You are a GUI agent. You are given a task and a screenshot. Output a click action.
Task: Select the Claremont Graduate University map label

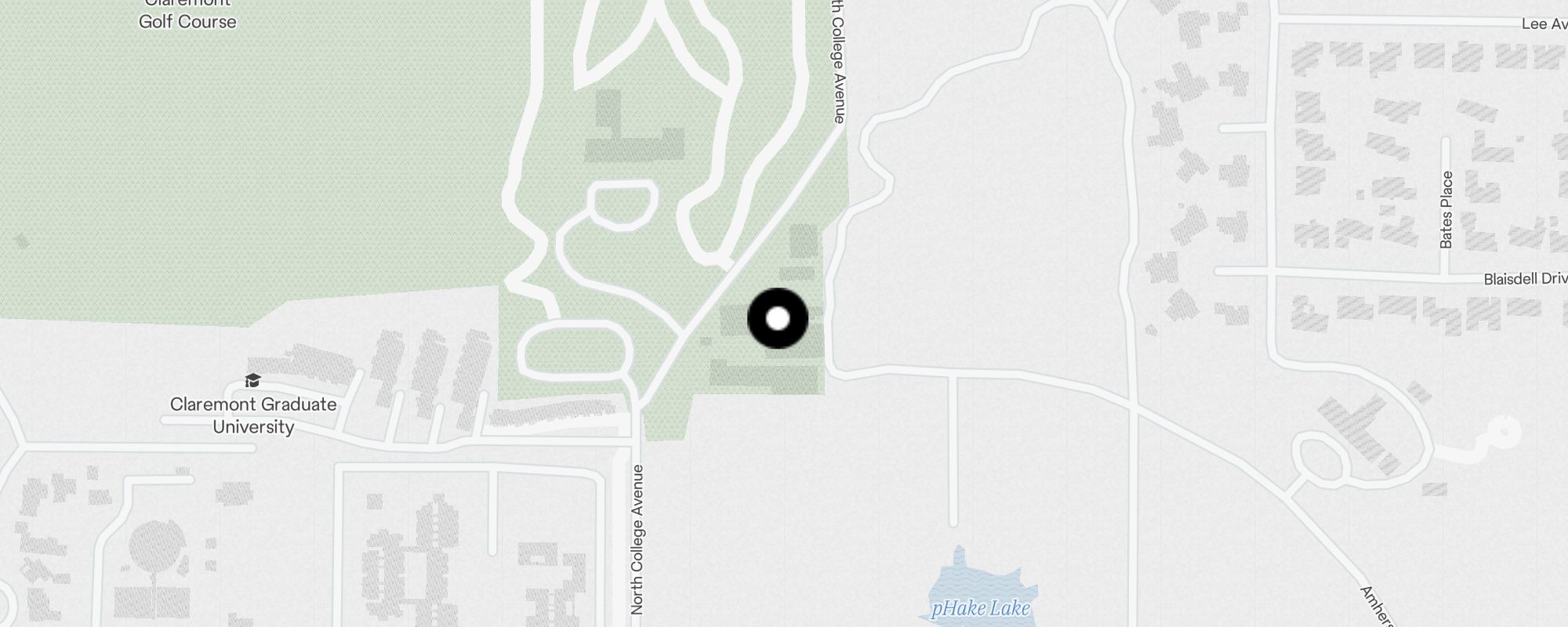253,415
